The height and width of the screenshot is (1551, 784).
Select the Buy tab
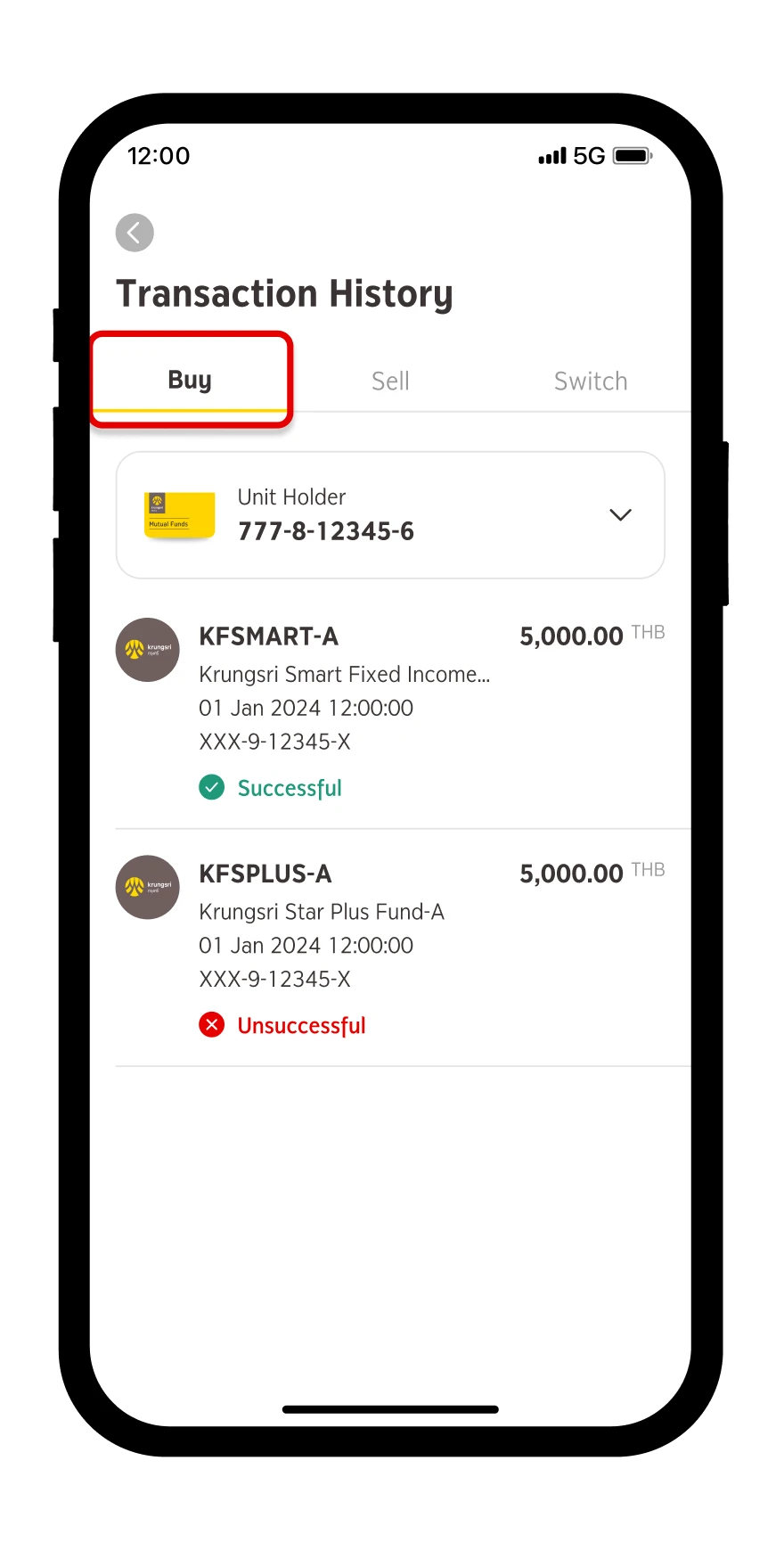click(191, 381)
